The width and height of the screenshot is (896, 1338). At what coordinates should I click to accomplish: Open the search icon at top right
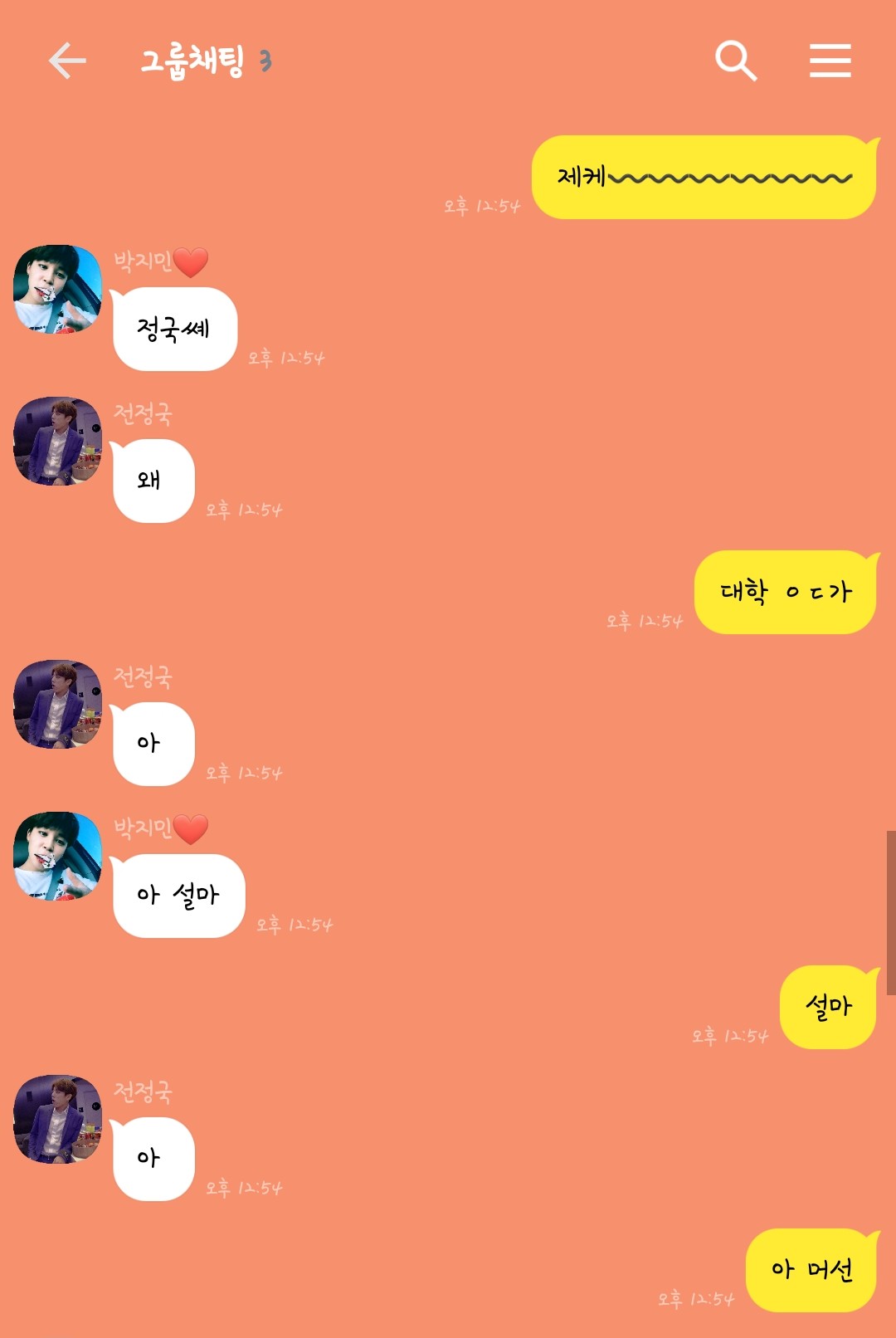coord(735,61)
